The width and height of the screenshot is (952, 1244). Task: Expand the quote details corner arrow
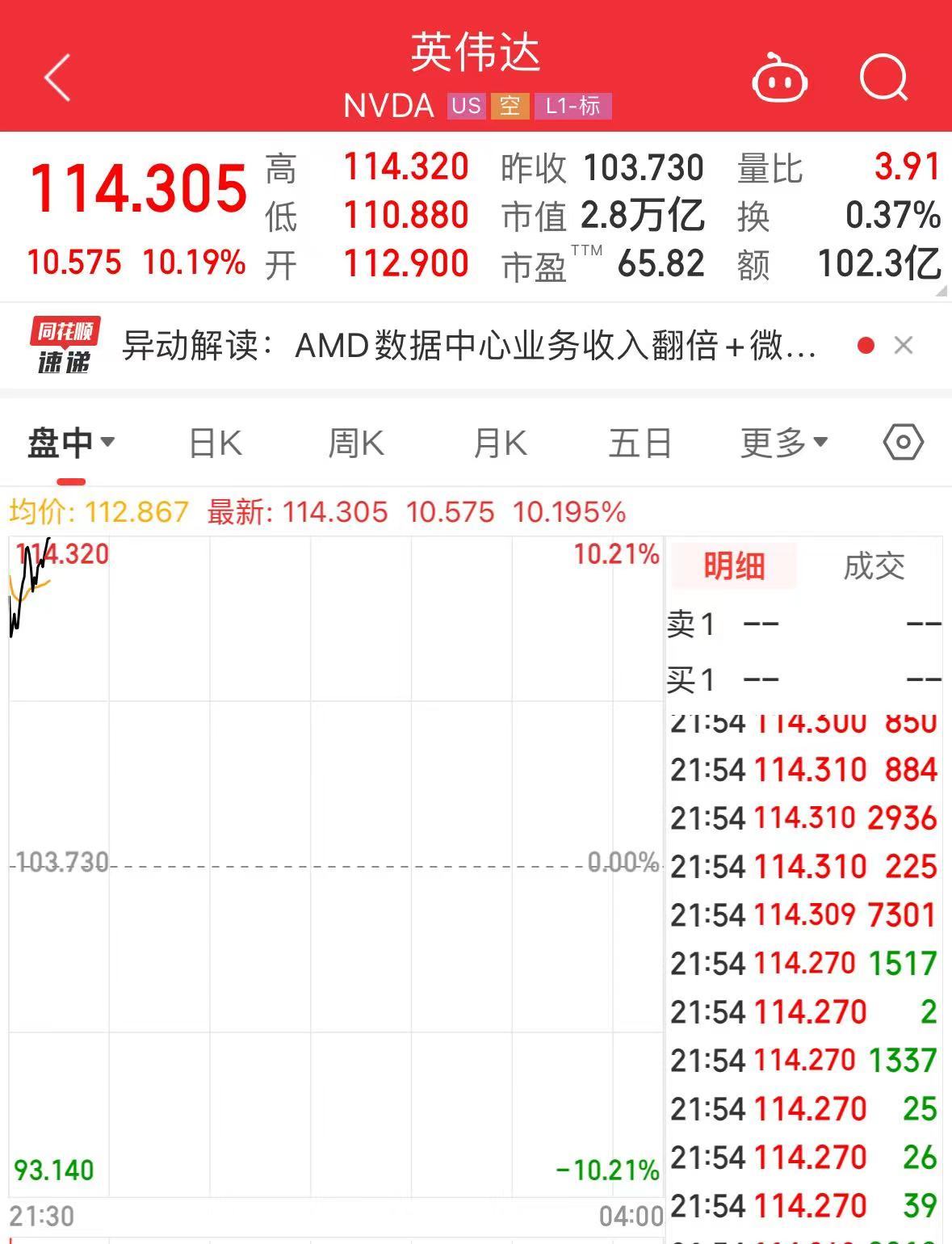coord(941,290)
